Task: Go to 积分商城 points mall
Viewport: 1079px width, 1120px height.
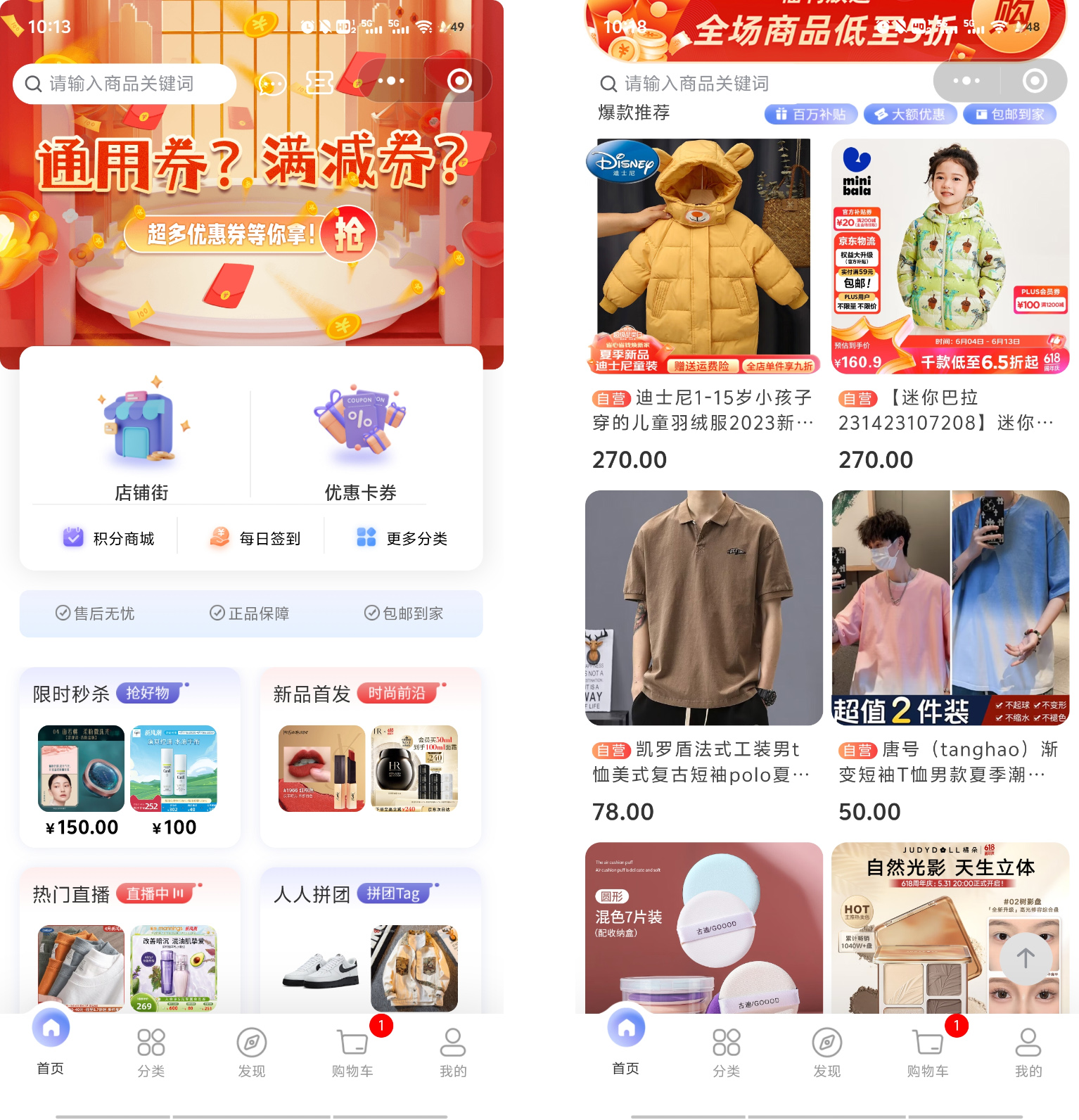Action: [x=108, y=538]
